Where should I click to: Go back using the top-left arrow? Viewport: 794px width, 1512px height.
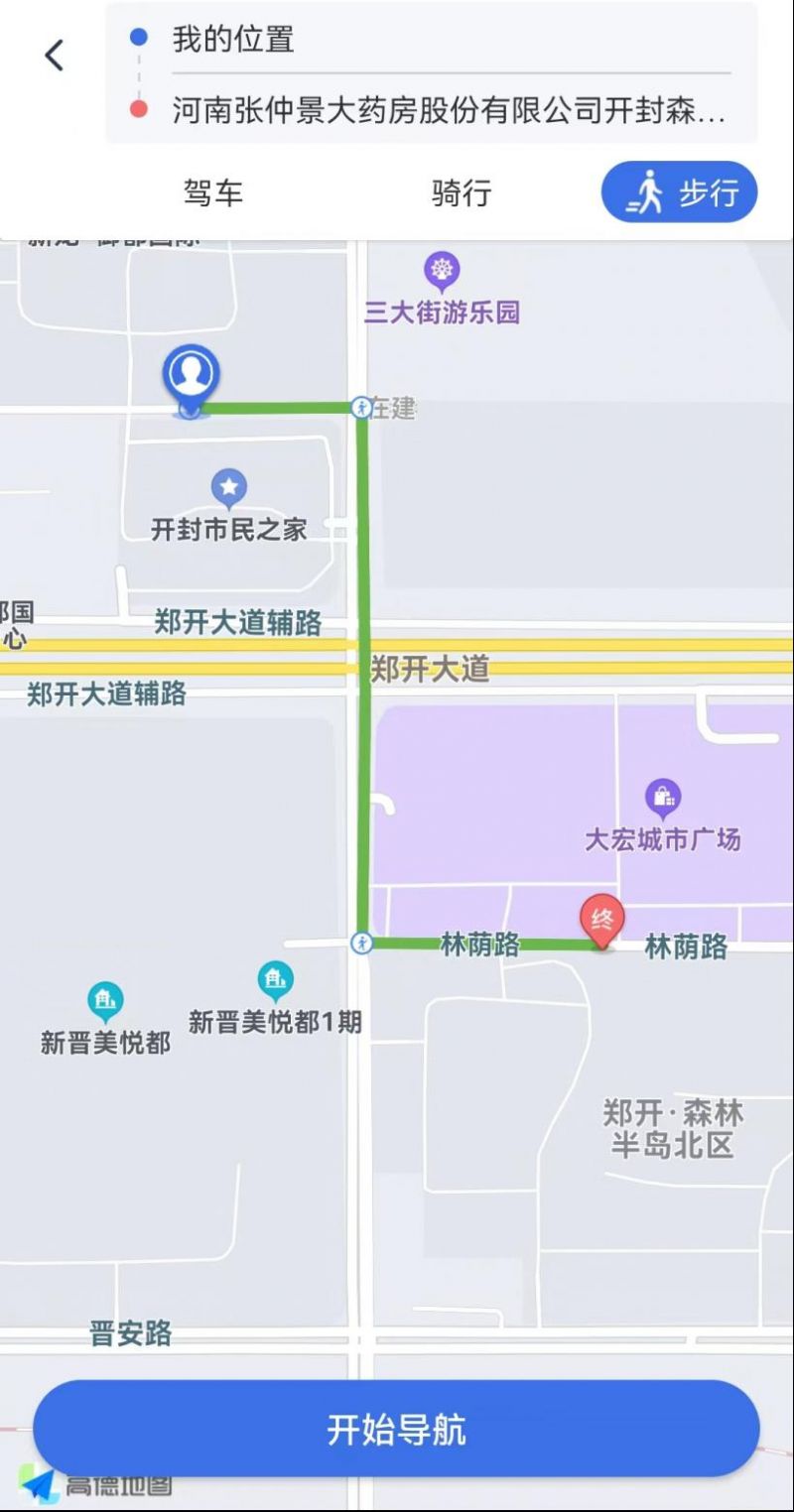coord(55,56)
